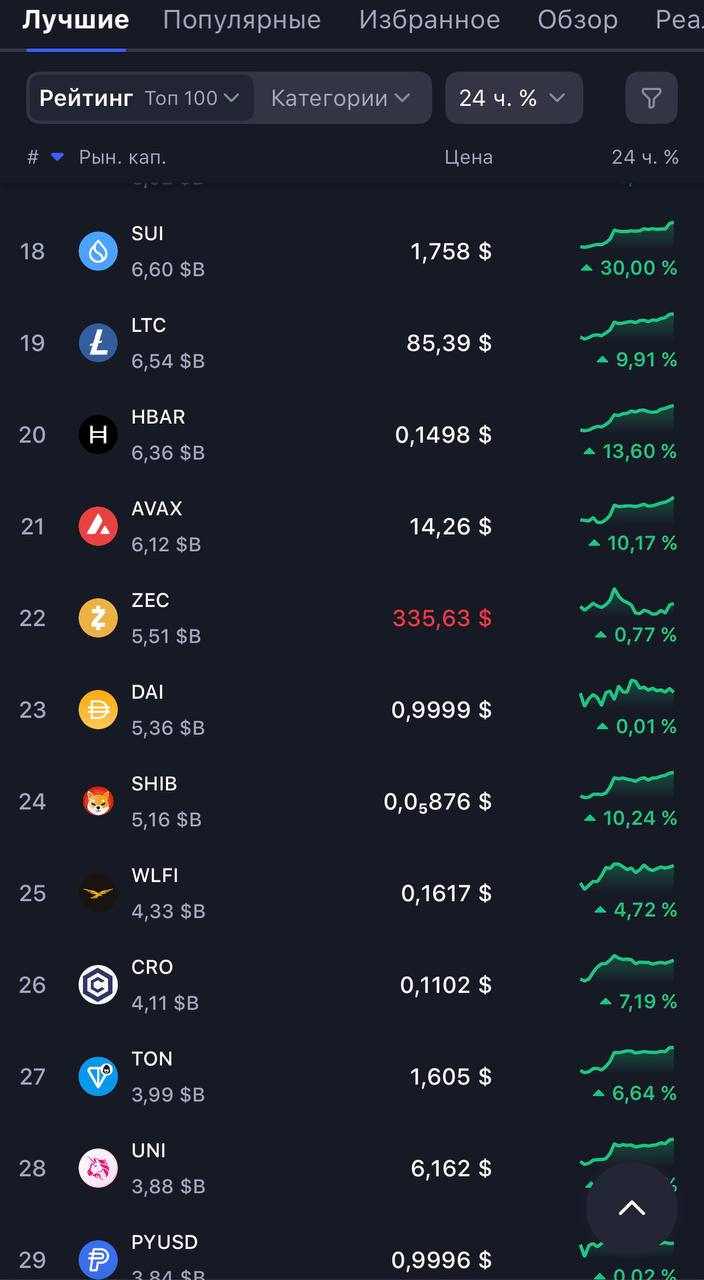Tap the scroll-to-top arrow button
704x1280 pixels.
pyautogui.click(x=631, y=1208)
